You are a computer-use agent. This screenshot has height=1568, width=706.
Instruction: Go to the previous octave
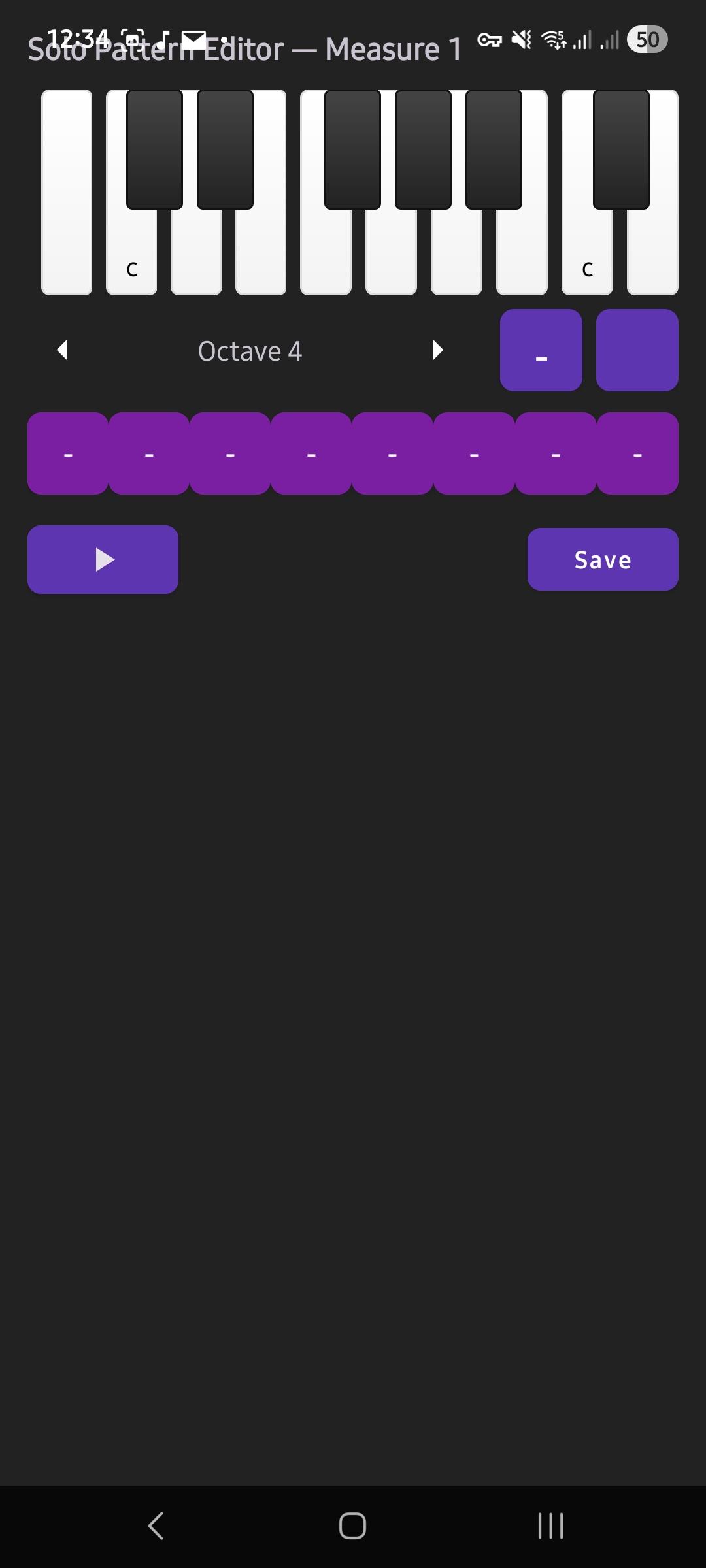click(63, 350)
